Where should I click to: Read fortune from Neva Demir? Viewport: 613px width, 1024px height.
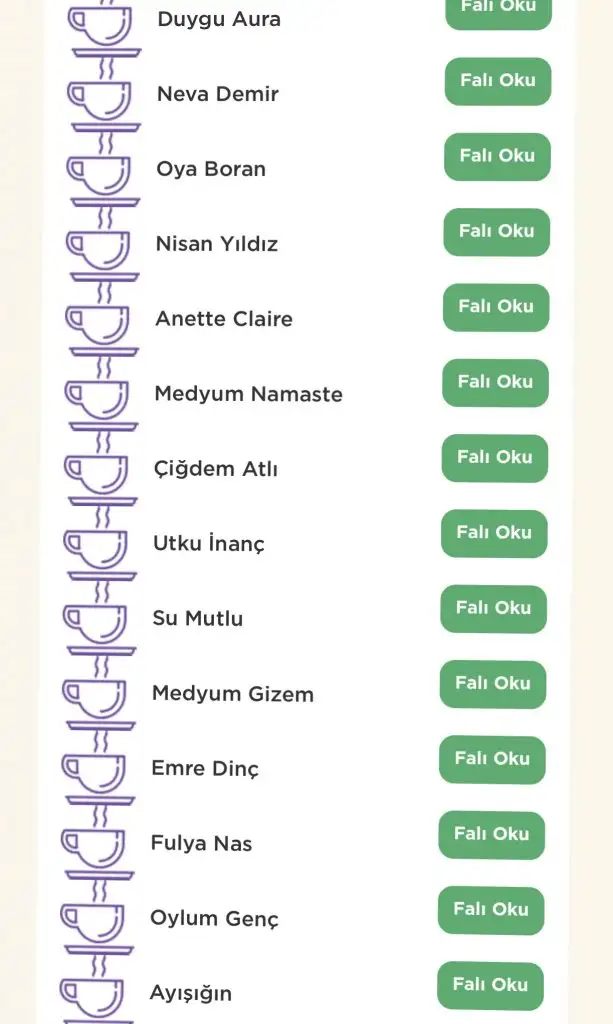coord(498,81)
